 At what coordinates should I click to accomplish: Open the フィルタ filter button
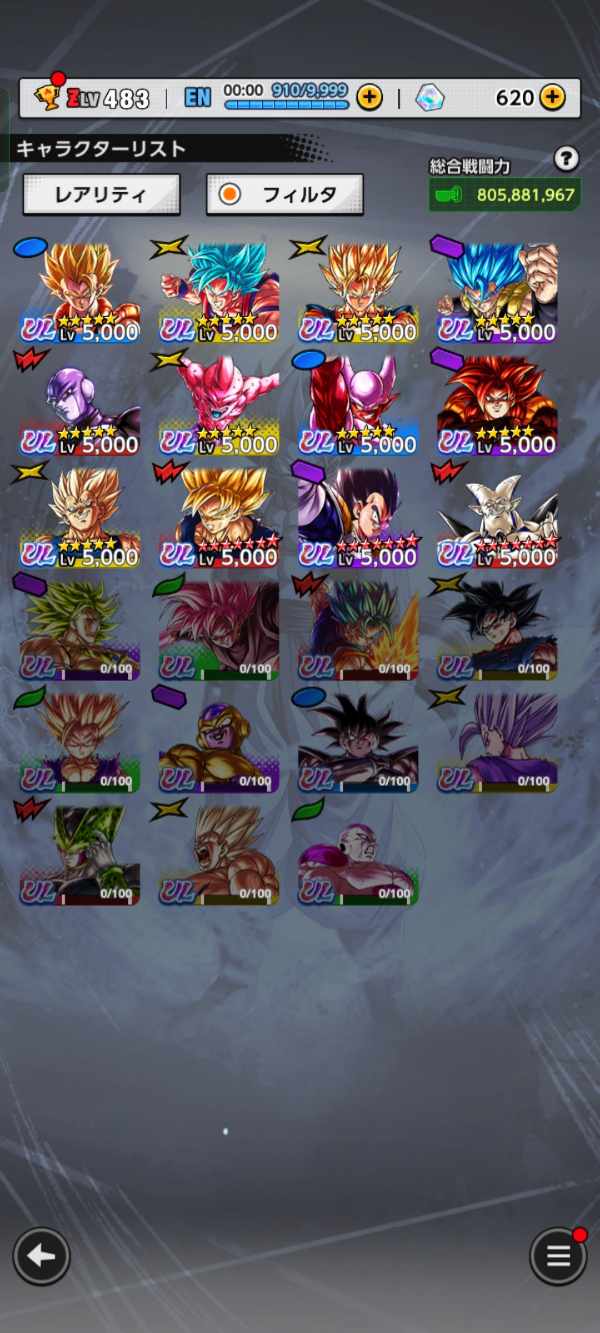[x=285, y=195]
